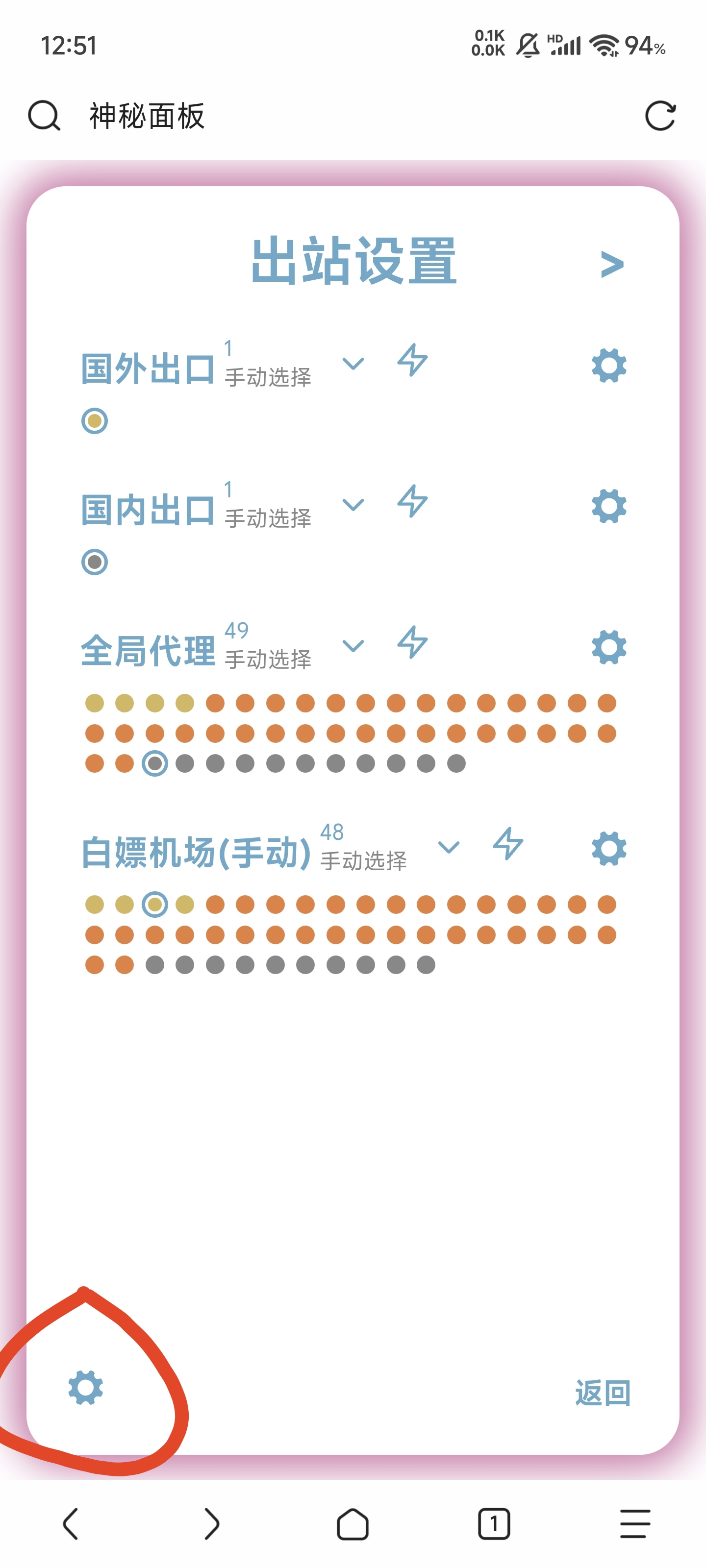
Task: Open 全局代理 gear settings
Action: (608, 646)
